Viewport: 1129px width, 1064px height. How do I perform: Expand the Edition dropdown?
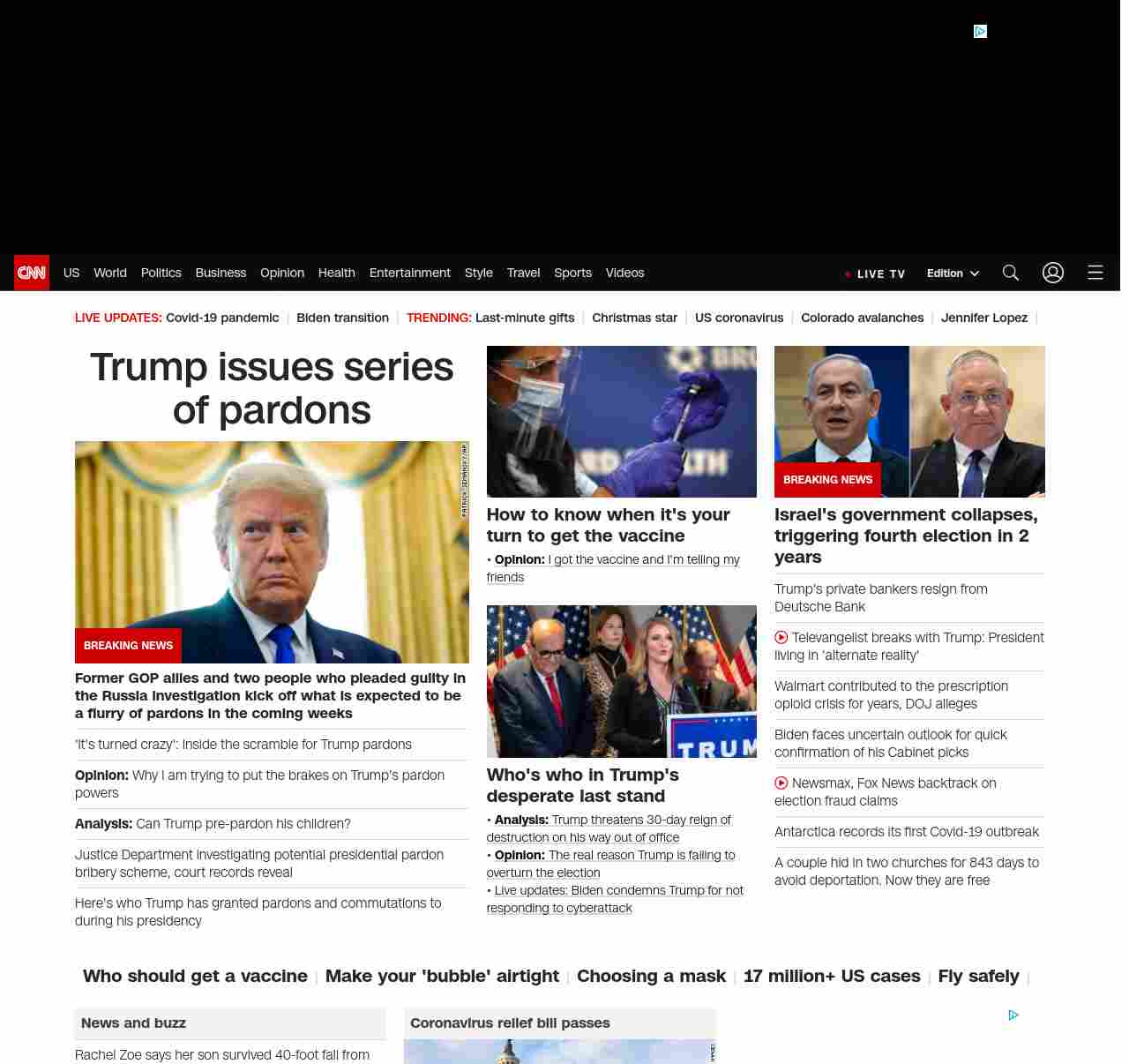[x=953, y=273]
